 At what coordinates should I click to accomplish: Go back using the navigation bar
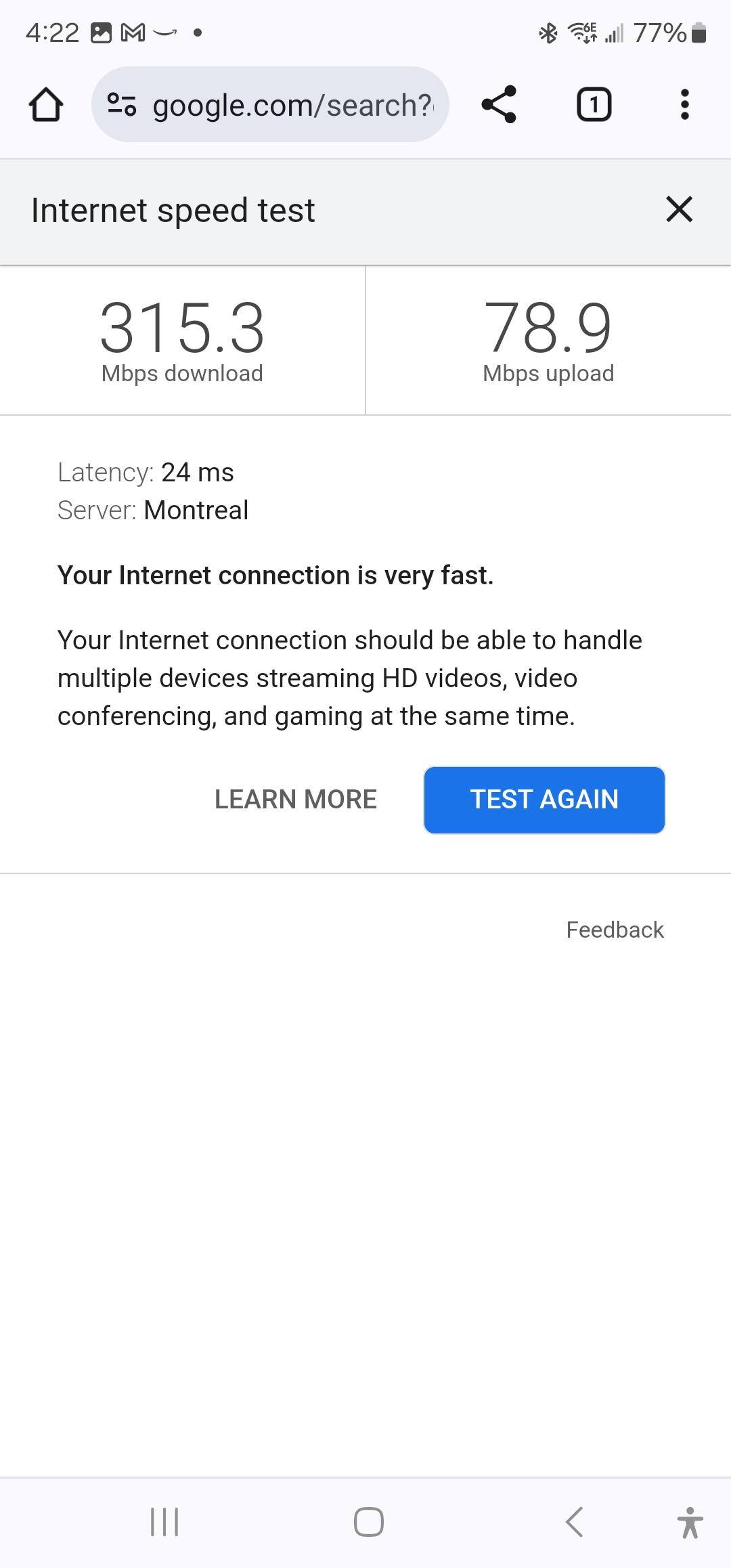(574, 1523)
